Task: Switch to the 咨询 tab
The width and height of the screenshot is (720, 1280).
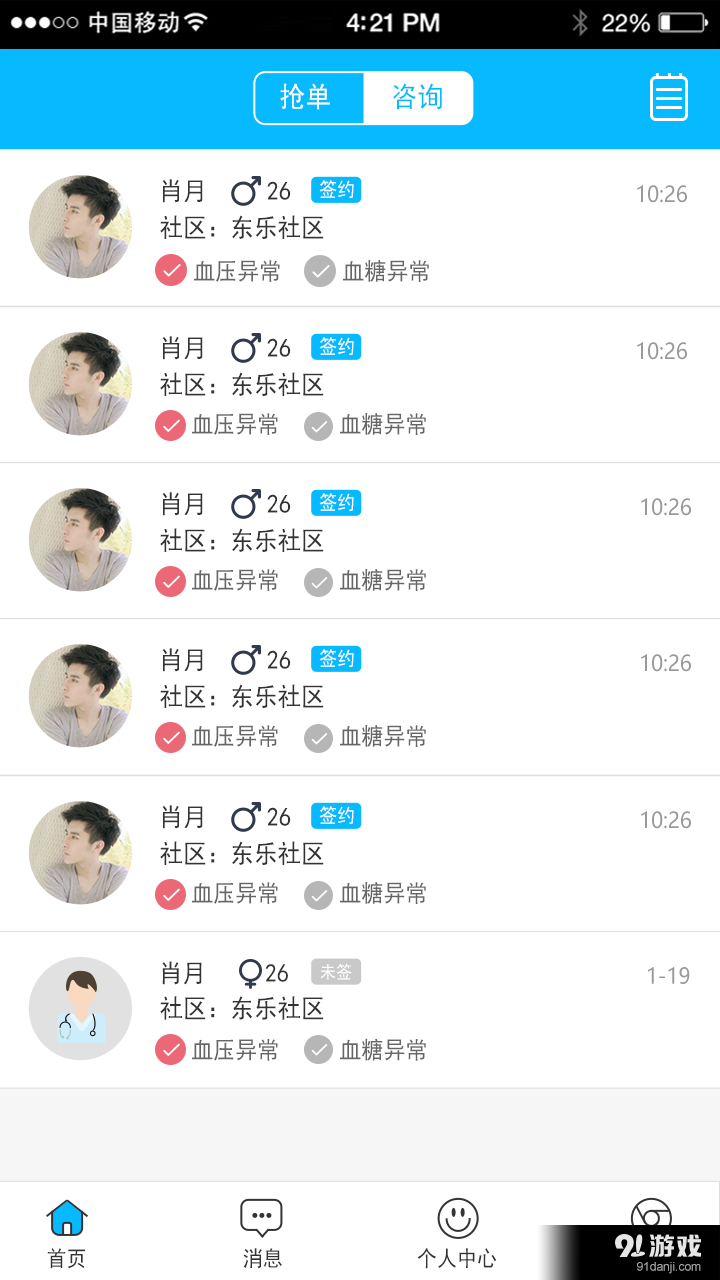Action: coord(418,97)
